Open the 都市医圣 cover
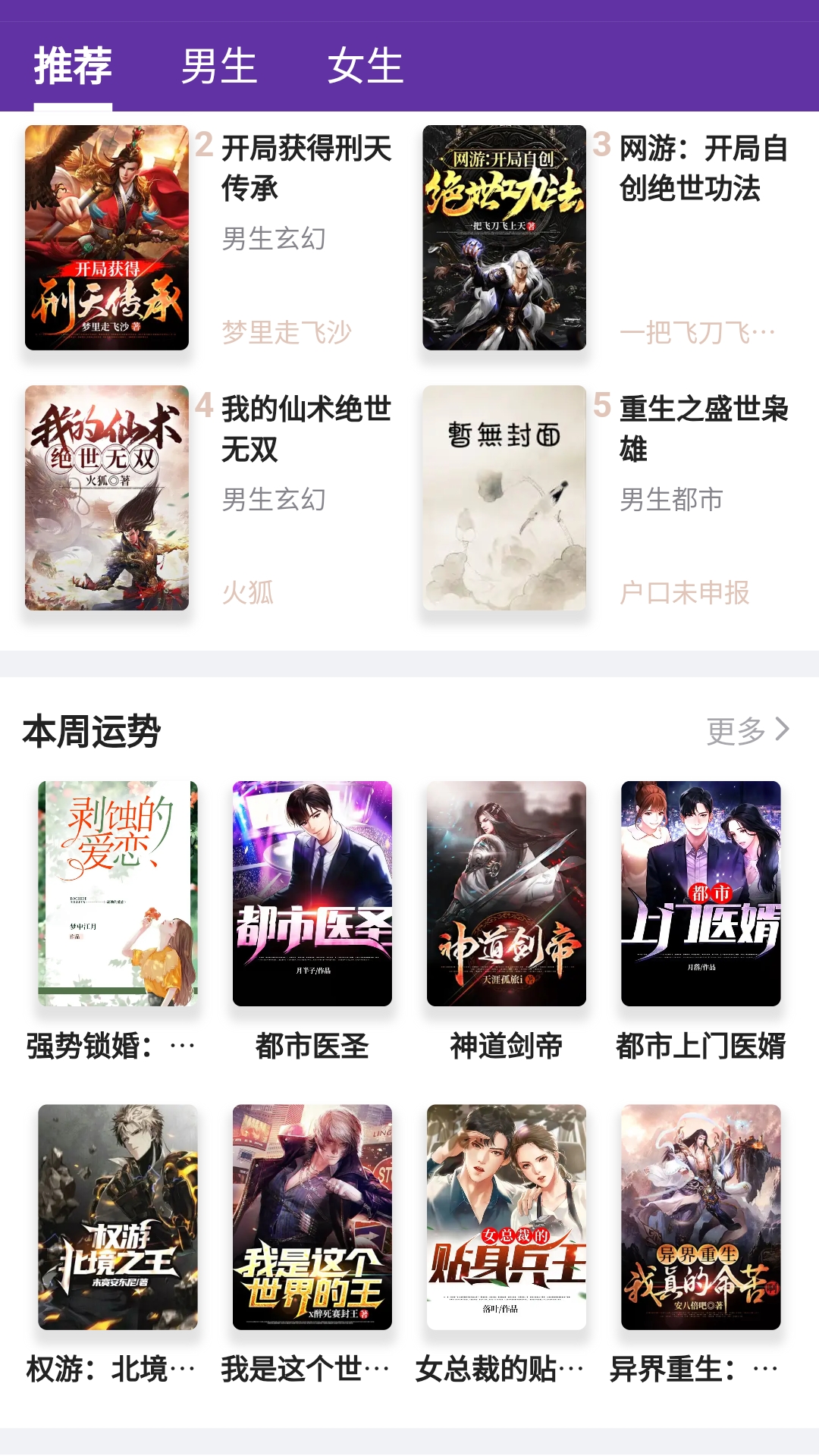The width and height of the screenshot is (819, 1456). (x=311, y=895)
